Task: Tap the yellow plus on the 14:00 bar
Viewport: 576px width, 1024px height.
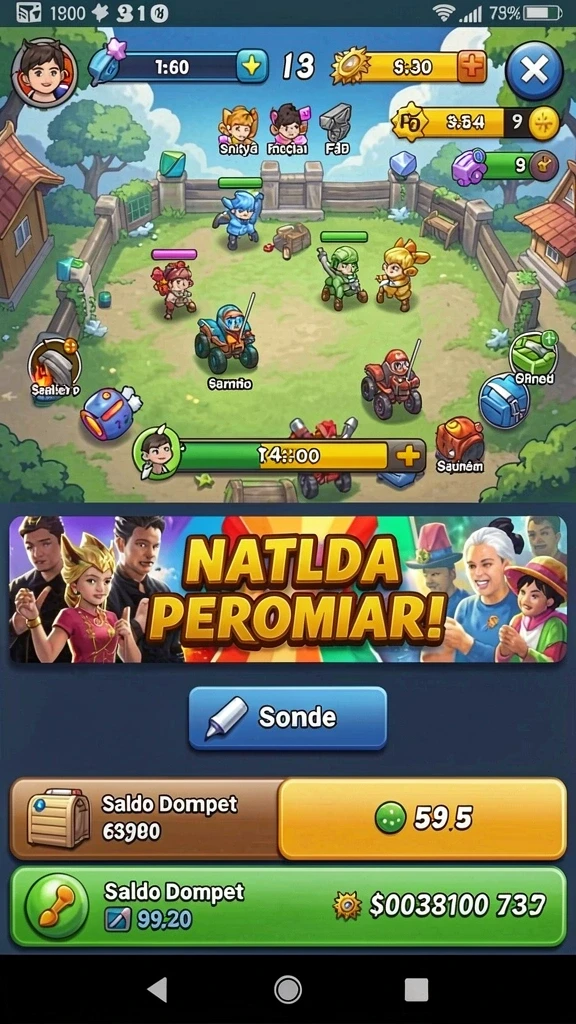Action: [409, 456]
